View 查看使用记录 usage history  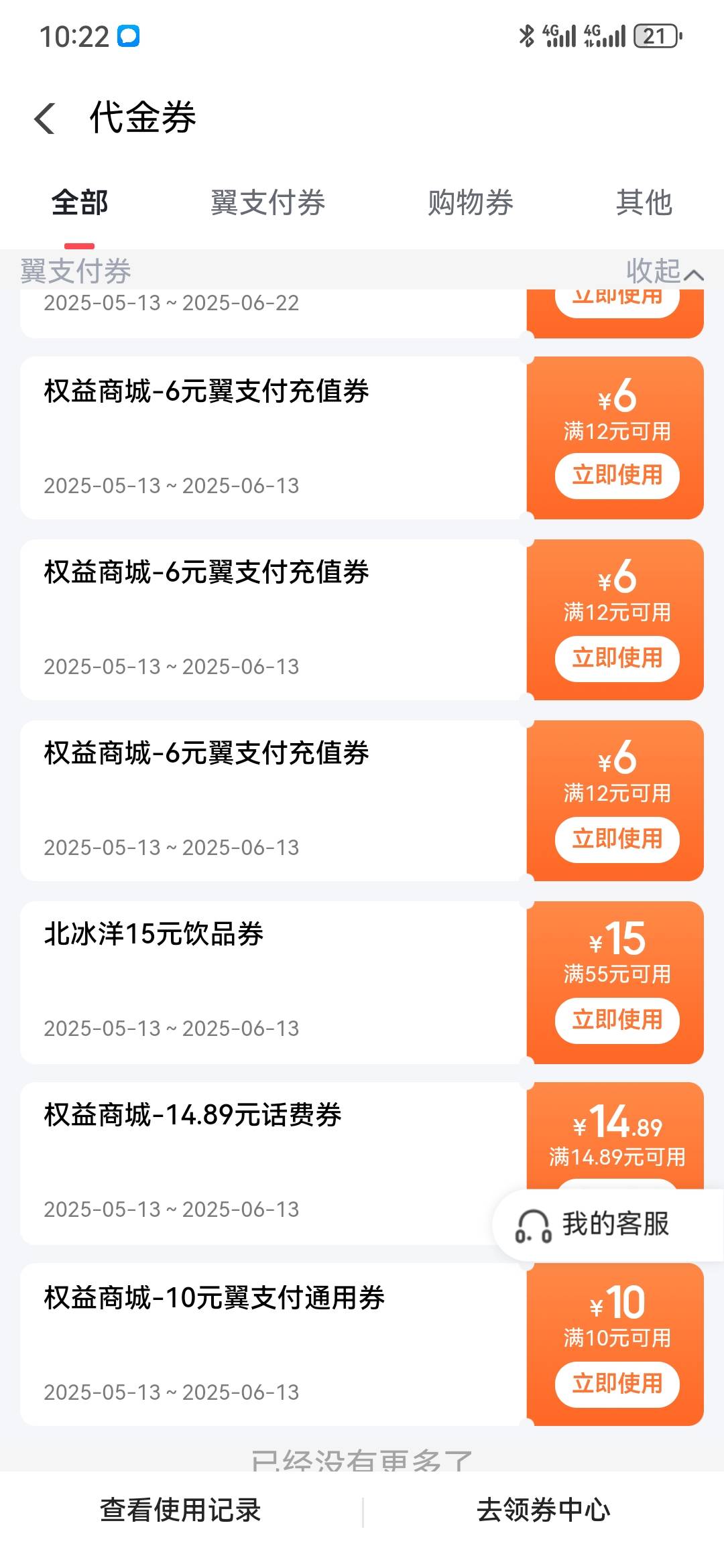click(x=180, y=1510)
